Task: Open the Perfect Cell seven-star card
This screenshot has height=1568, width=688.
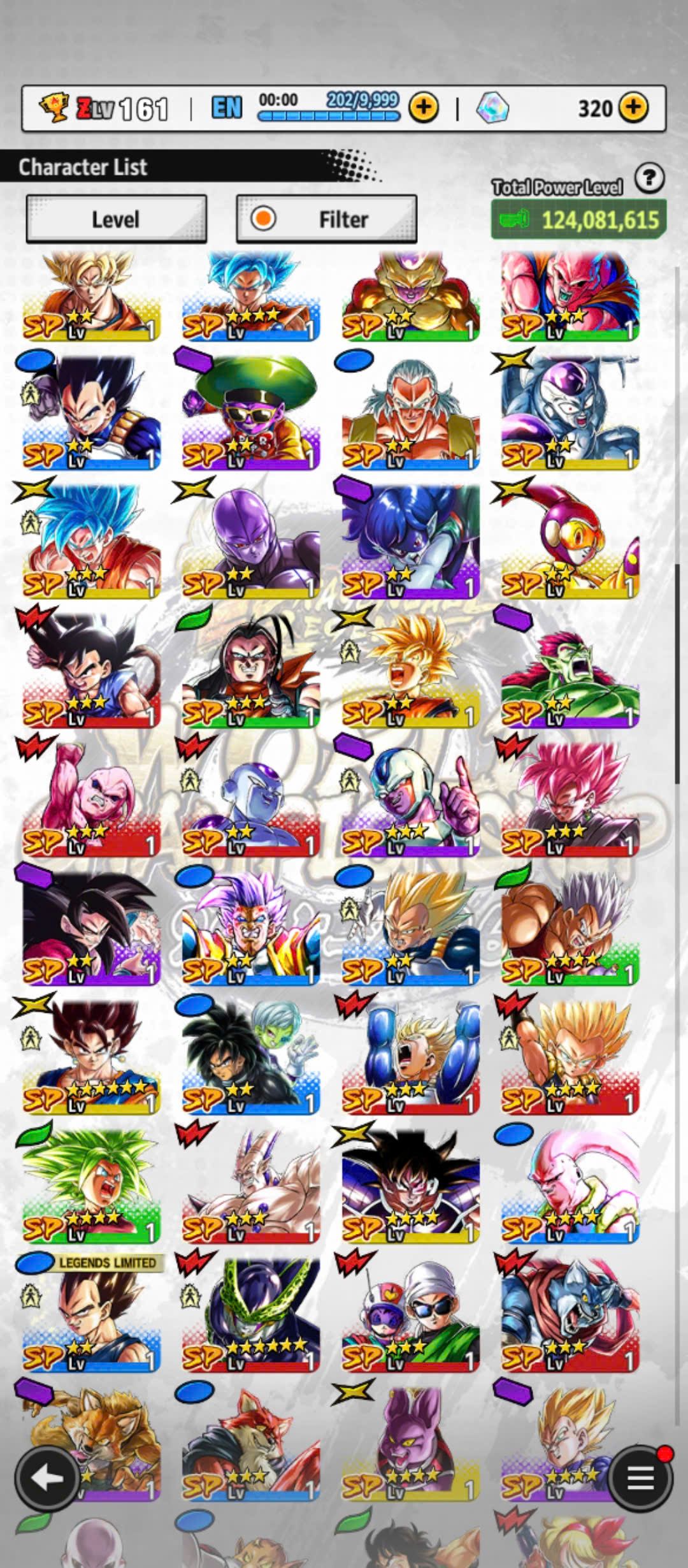Action: click(x=250, y=1314)
